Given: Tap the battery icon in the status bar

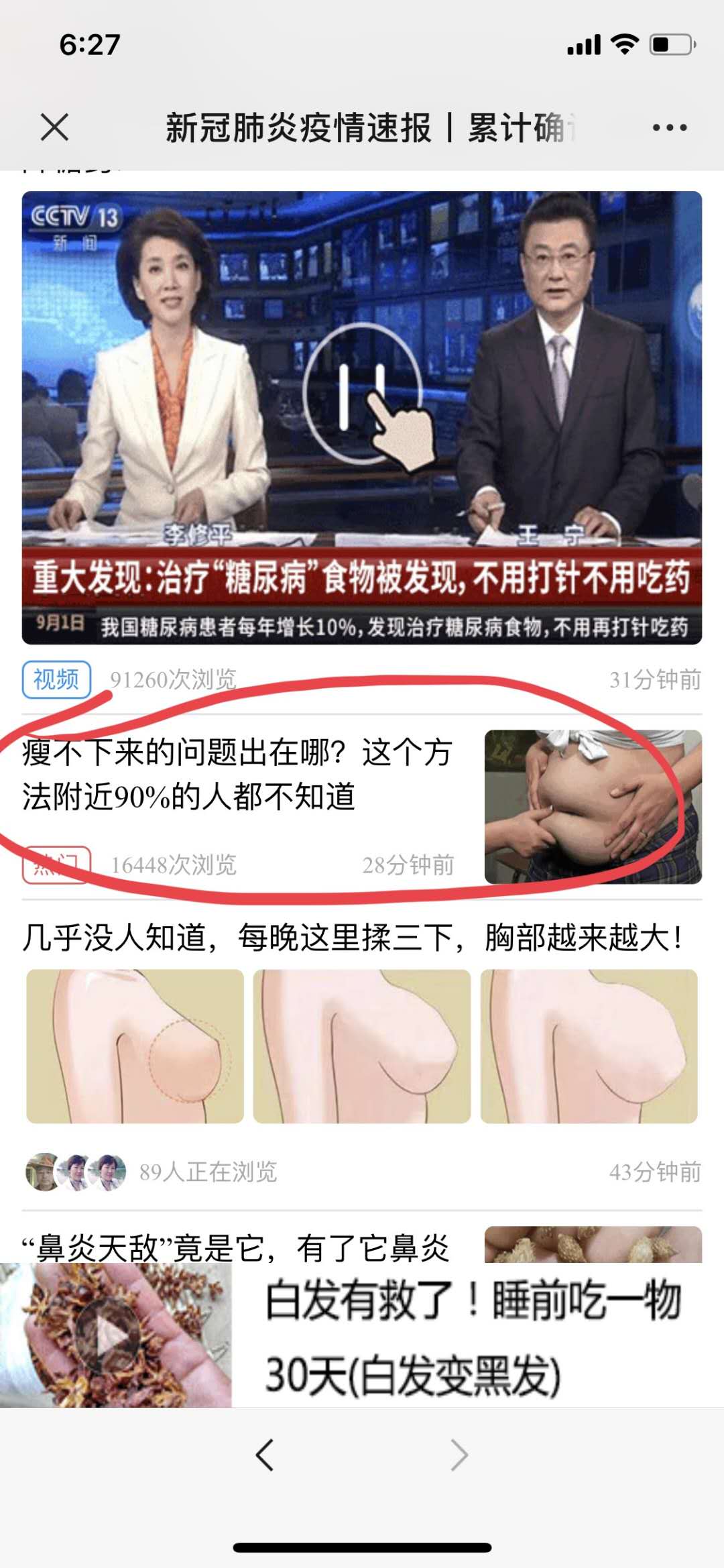Looking at the screenshot, I should click(669, 43).
